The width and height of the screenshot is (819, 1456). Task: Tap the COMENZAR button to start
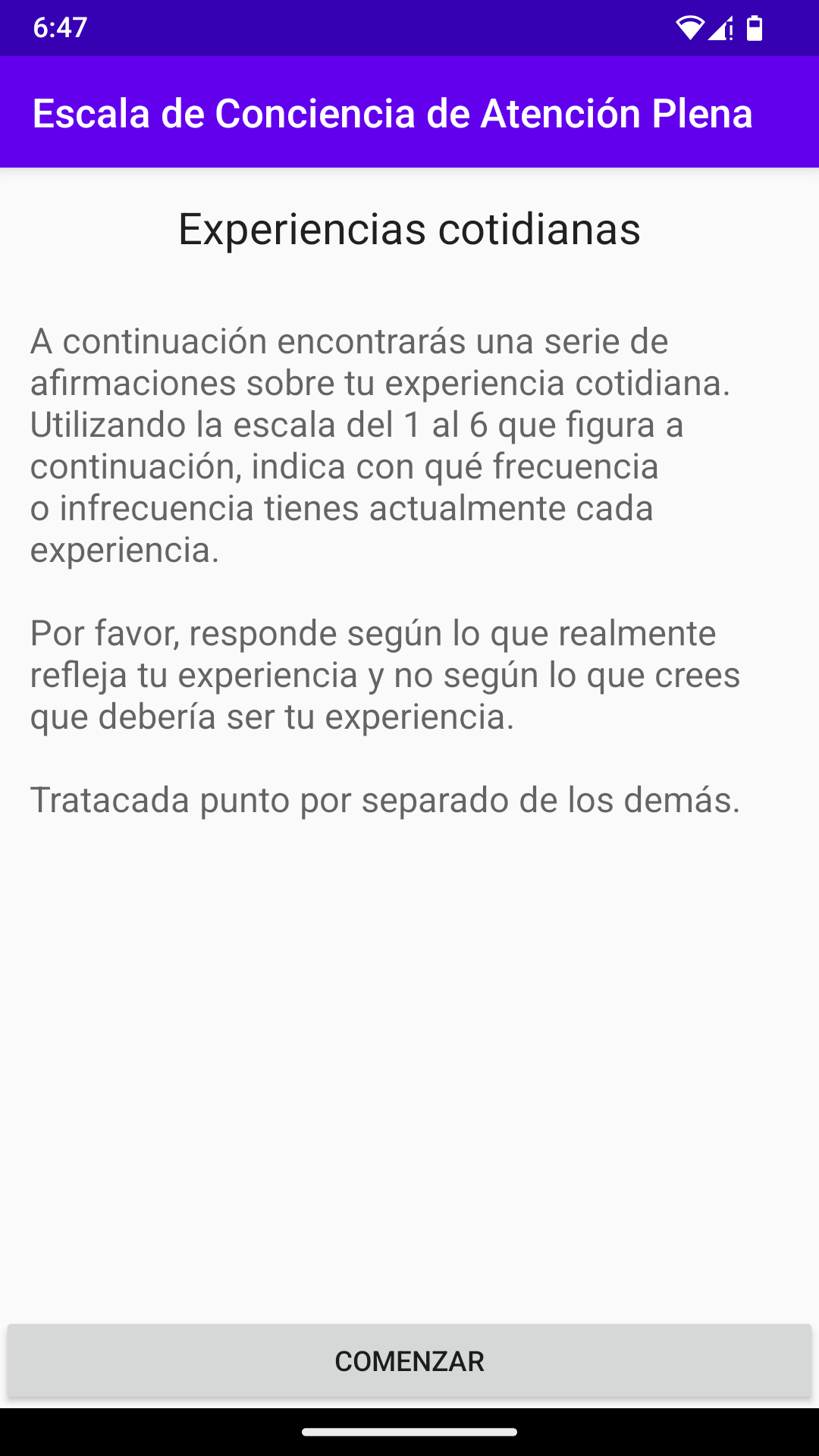pos(409,1361)
